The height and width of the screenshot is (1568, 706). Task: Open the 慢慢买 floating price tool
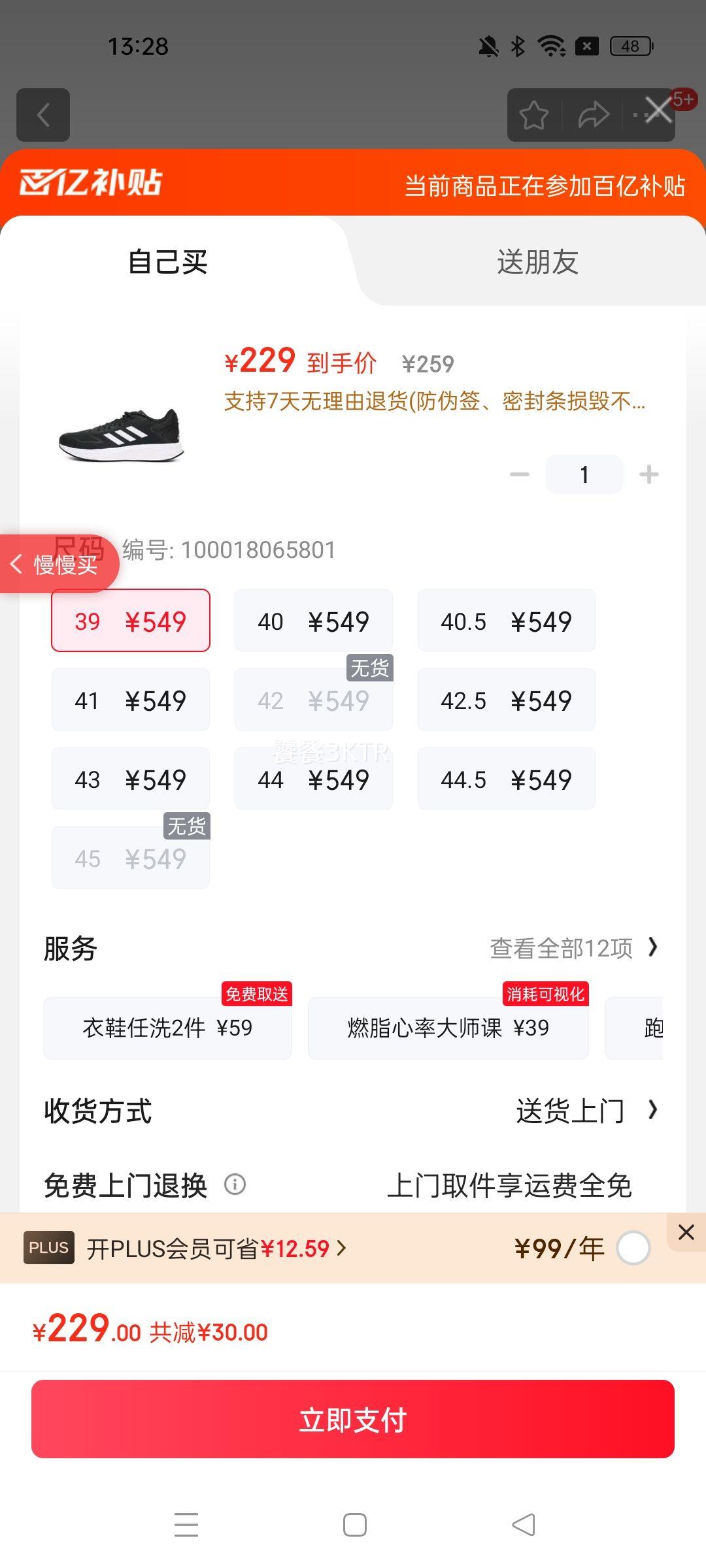(x=59, y=564)
